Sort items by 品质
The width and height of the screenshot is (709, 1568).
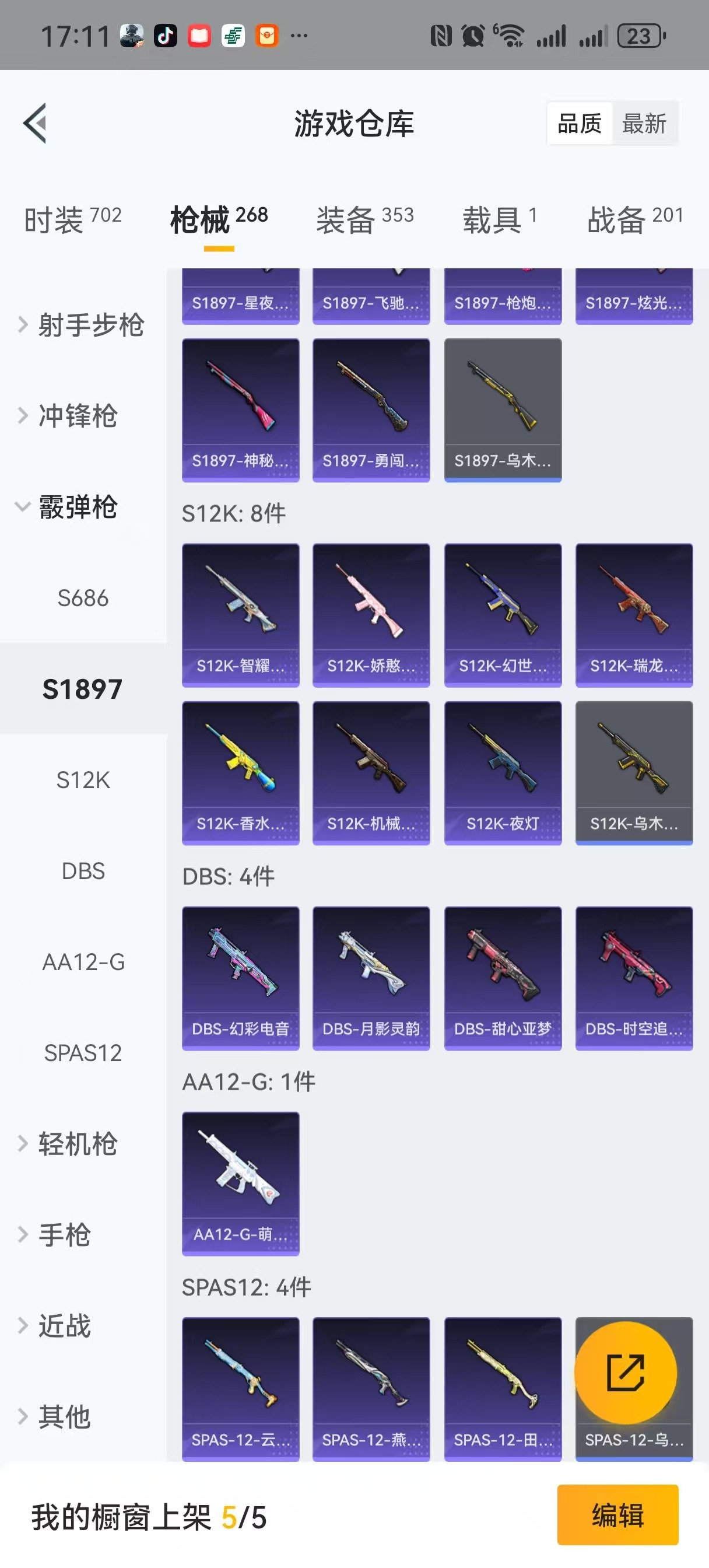tap(579, 124)
